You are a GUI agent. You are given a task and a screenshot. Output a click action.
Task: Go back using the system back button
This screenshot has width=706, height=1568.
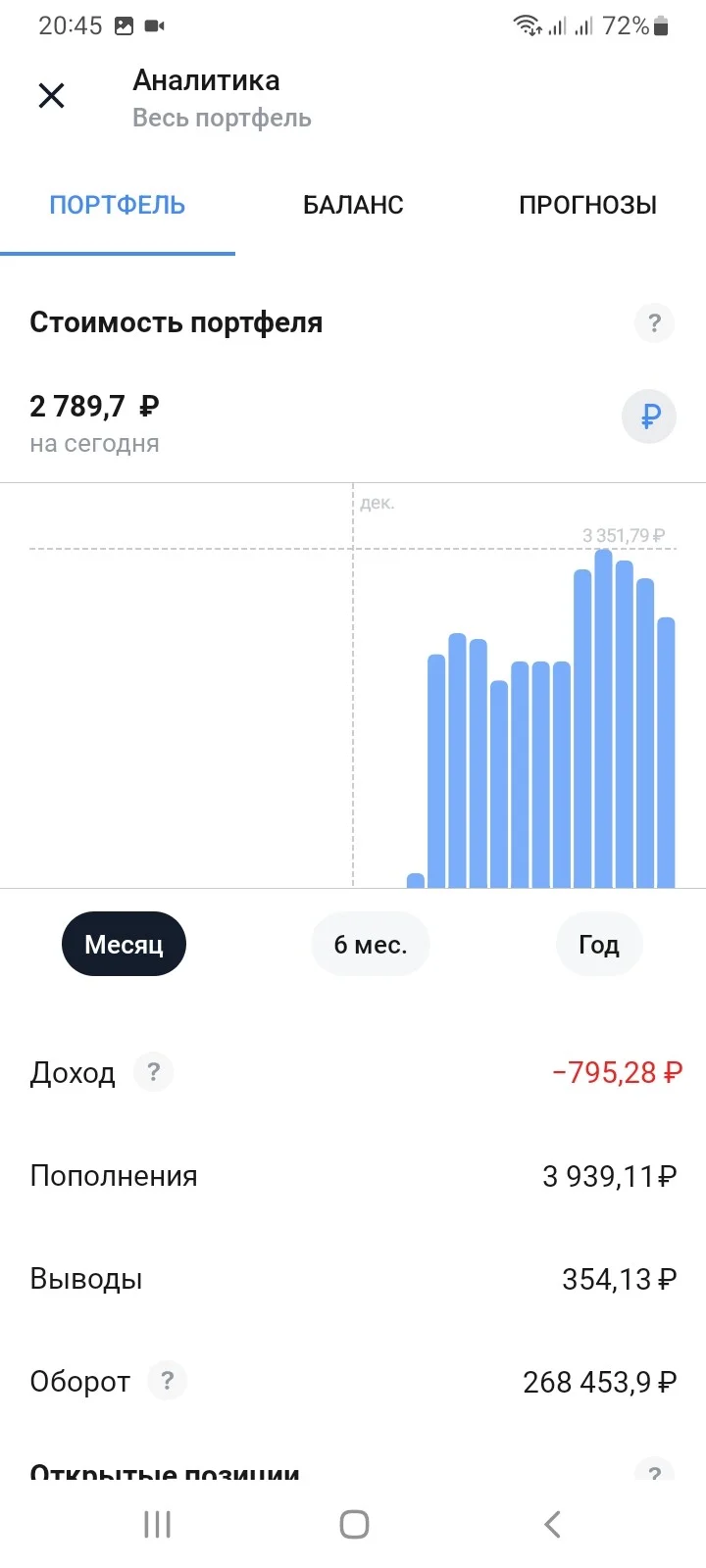552,1524
